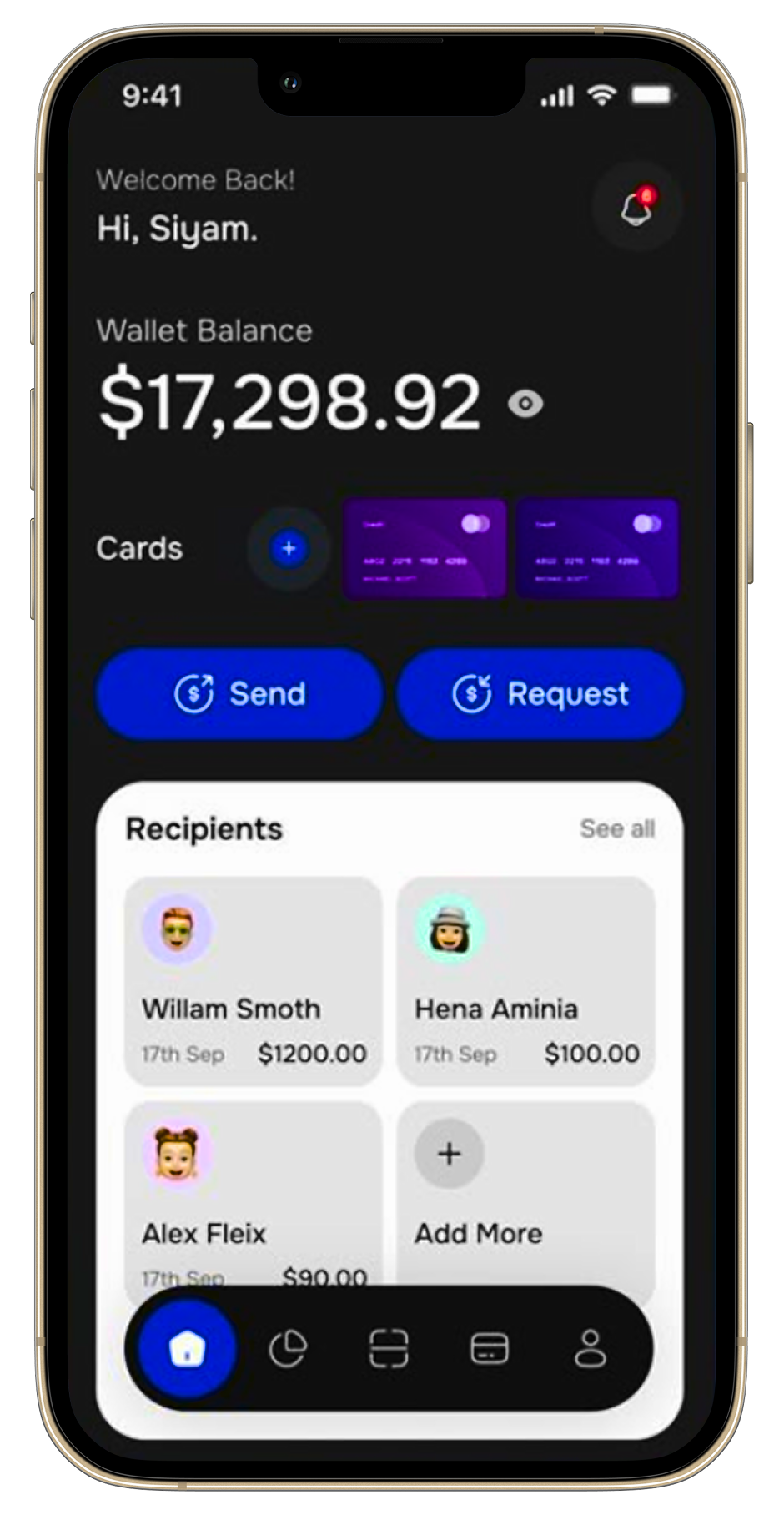Tap the Send button
This screenshot has width=784, height=1515.
[x=240, y=694]
